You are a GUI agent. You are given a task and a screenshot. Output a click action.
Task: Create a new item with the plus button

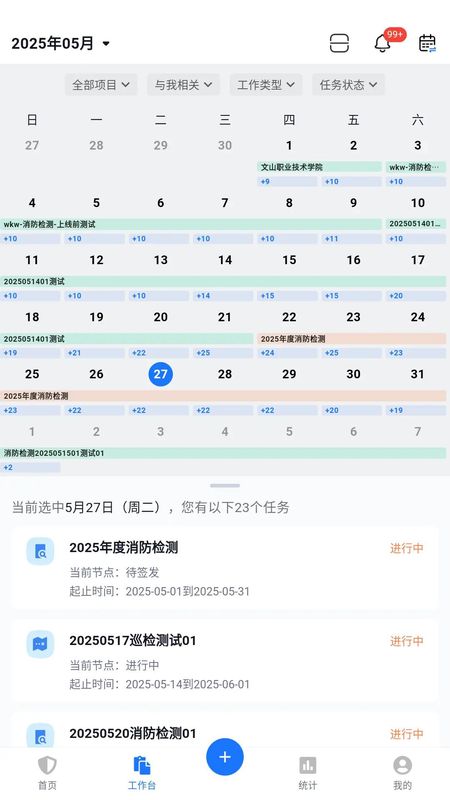(x=225, y=757)
